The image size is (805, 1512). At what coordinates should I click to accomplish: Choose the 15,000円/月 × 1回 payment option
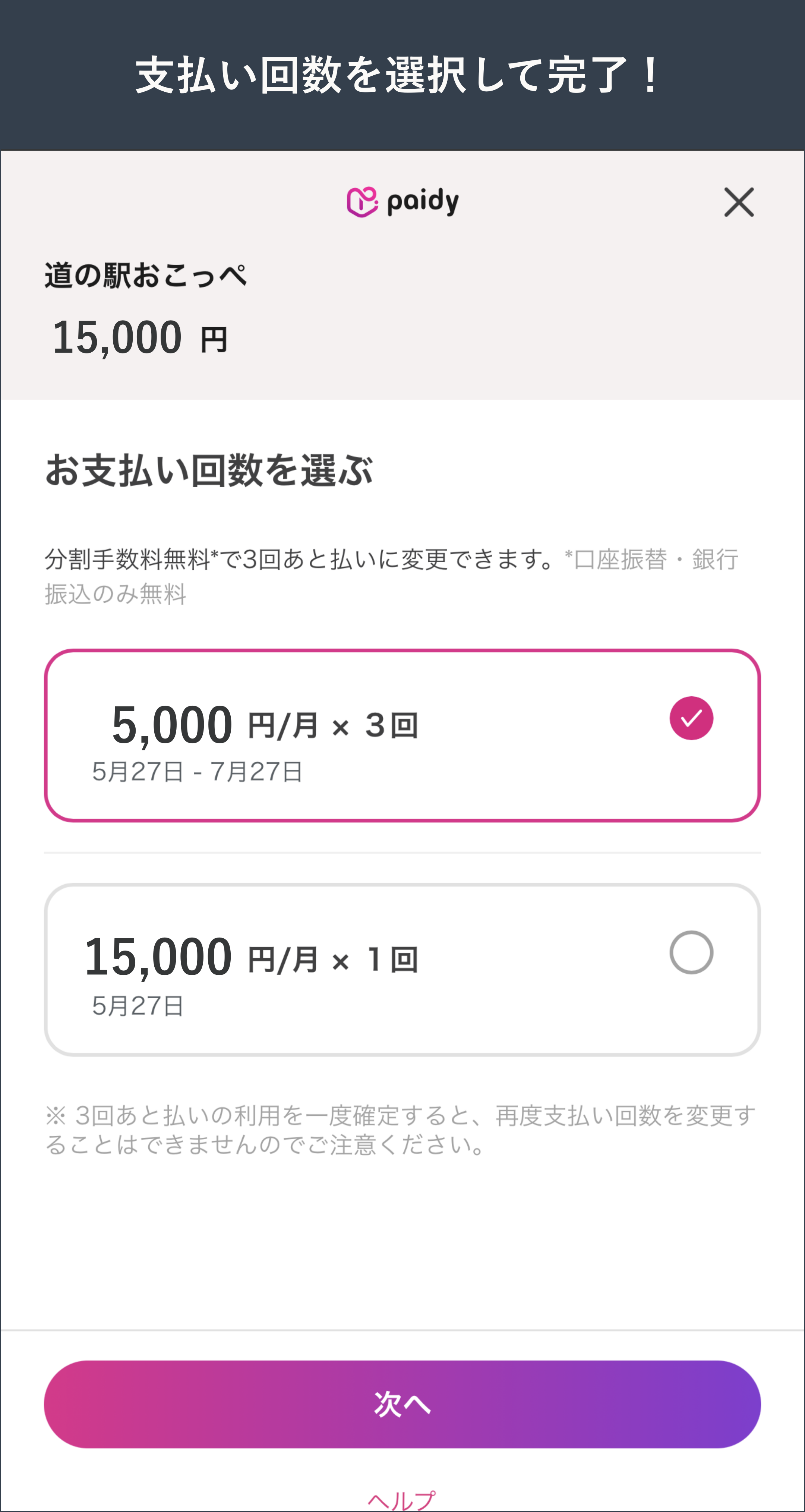(402, 970)
